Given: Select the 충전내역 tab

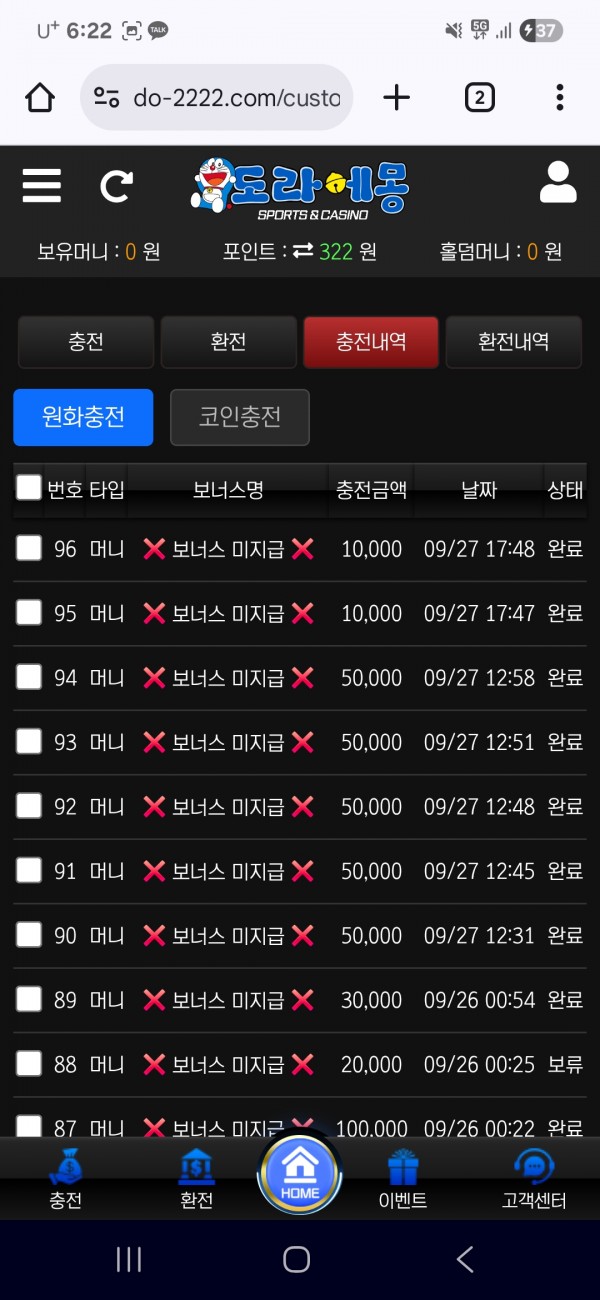Looking at the screenshot, I should 371,342.
